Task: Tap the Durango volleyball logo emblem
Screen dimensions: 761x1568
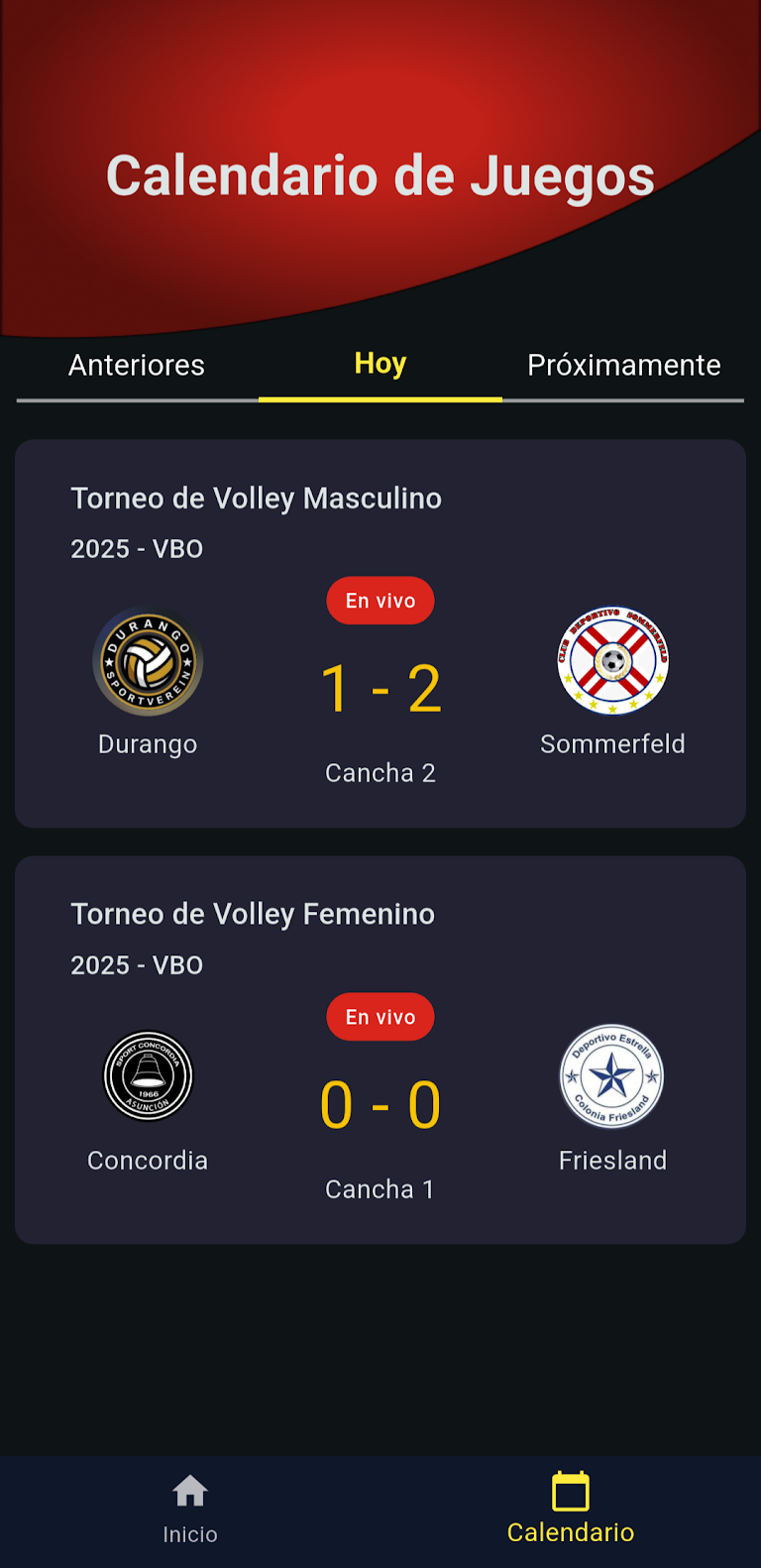Action: tap(148, 661)
